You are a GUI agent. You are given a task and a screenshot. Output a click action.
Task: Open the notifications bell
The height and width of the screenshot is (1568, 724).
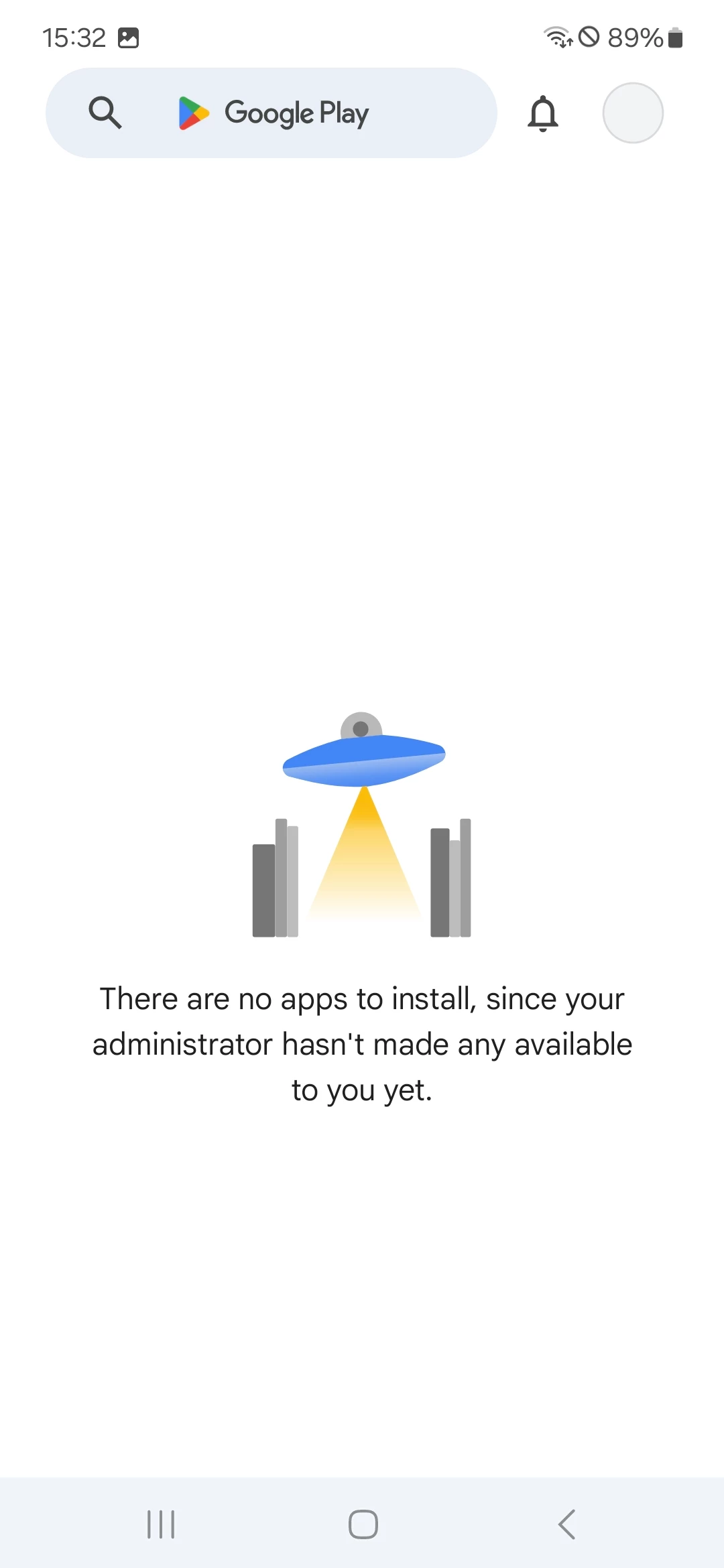click(x=543, y=113)
